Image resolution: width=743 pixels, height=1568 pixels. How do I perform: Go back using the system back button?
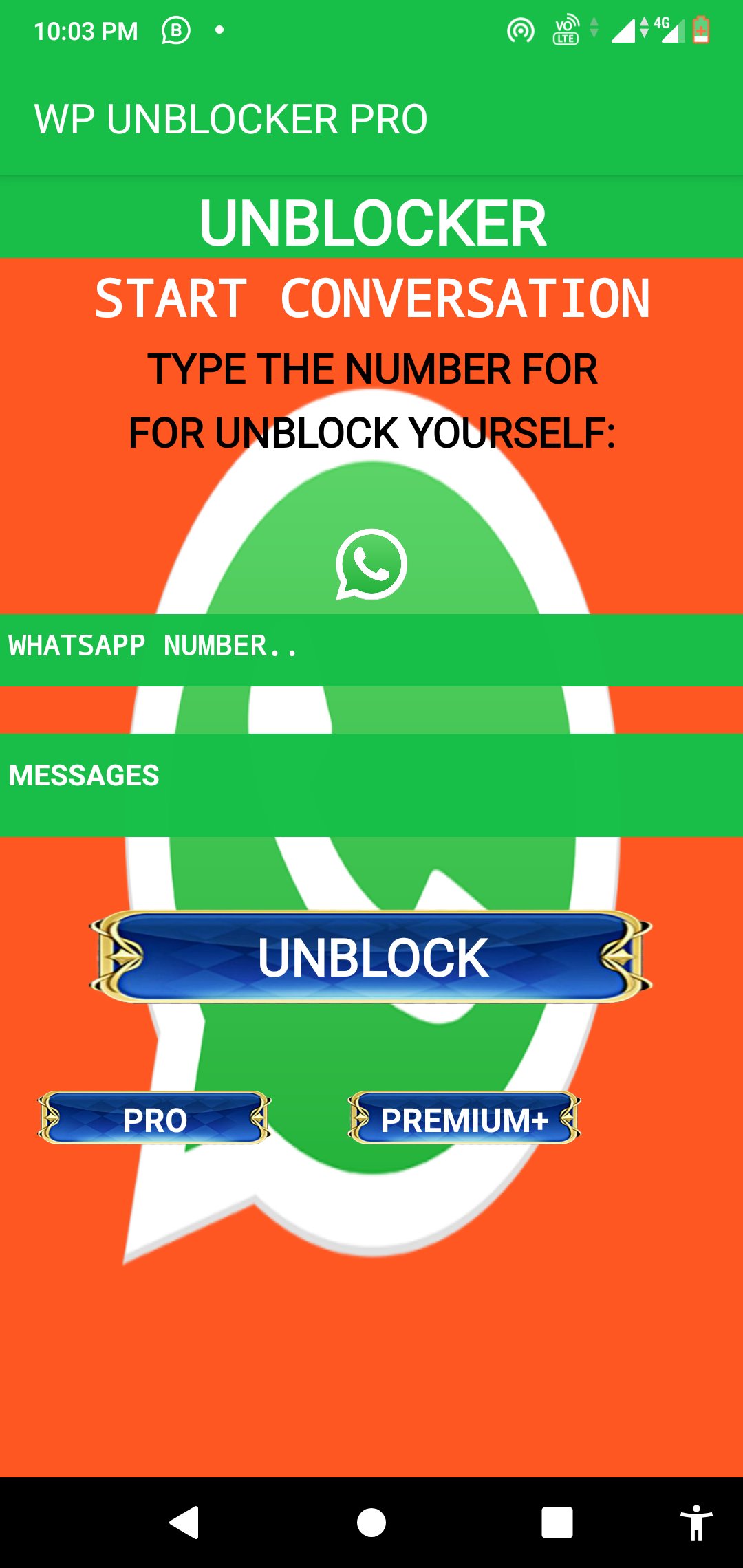pyautogui.click(x=184, y=1523)
